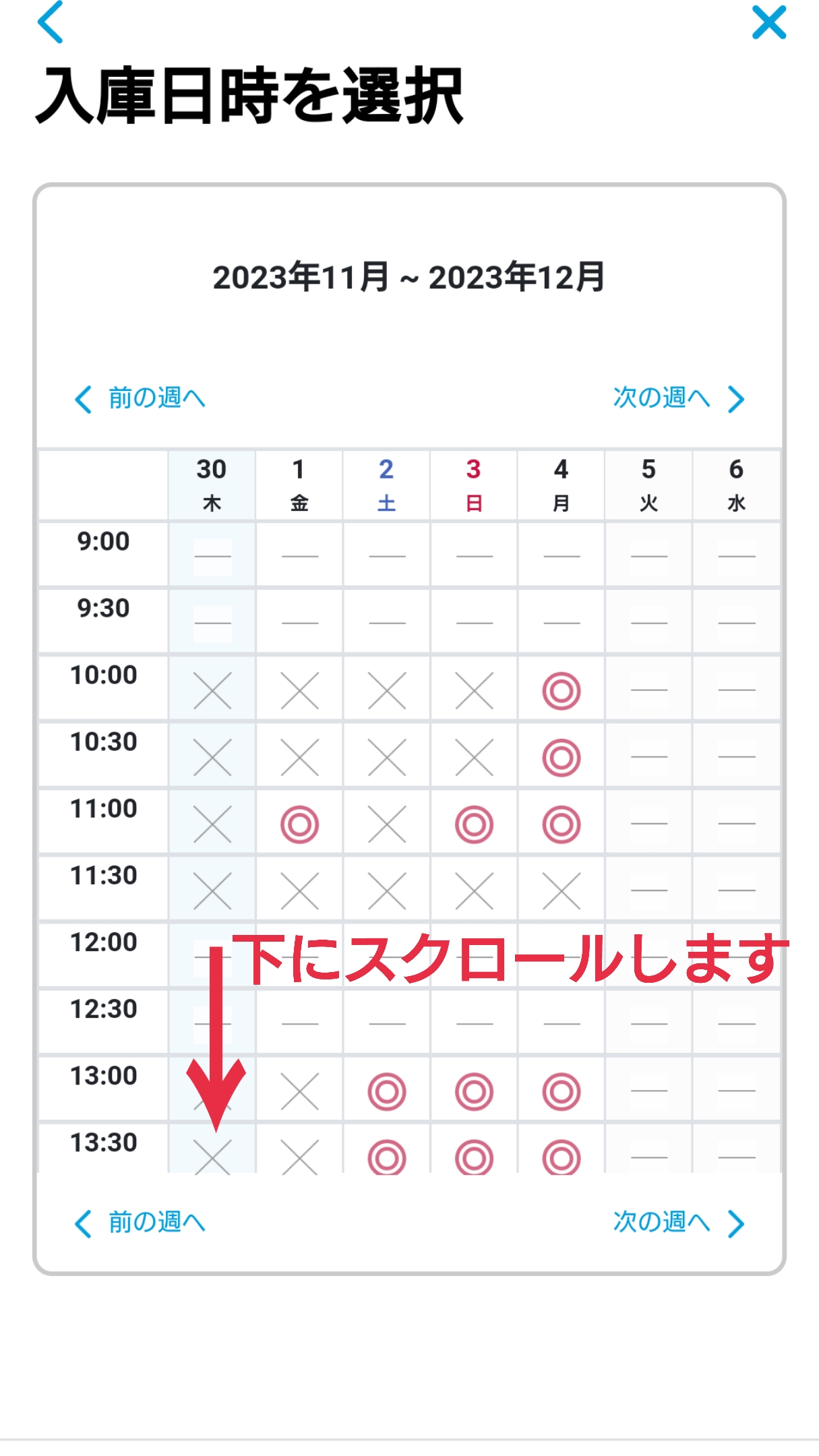The image size is (819, 1456).
Task: Select Monday the 4th at 13:00
Action: [562, 1091]
